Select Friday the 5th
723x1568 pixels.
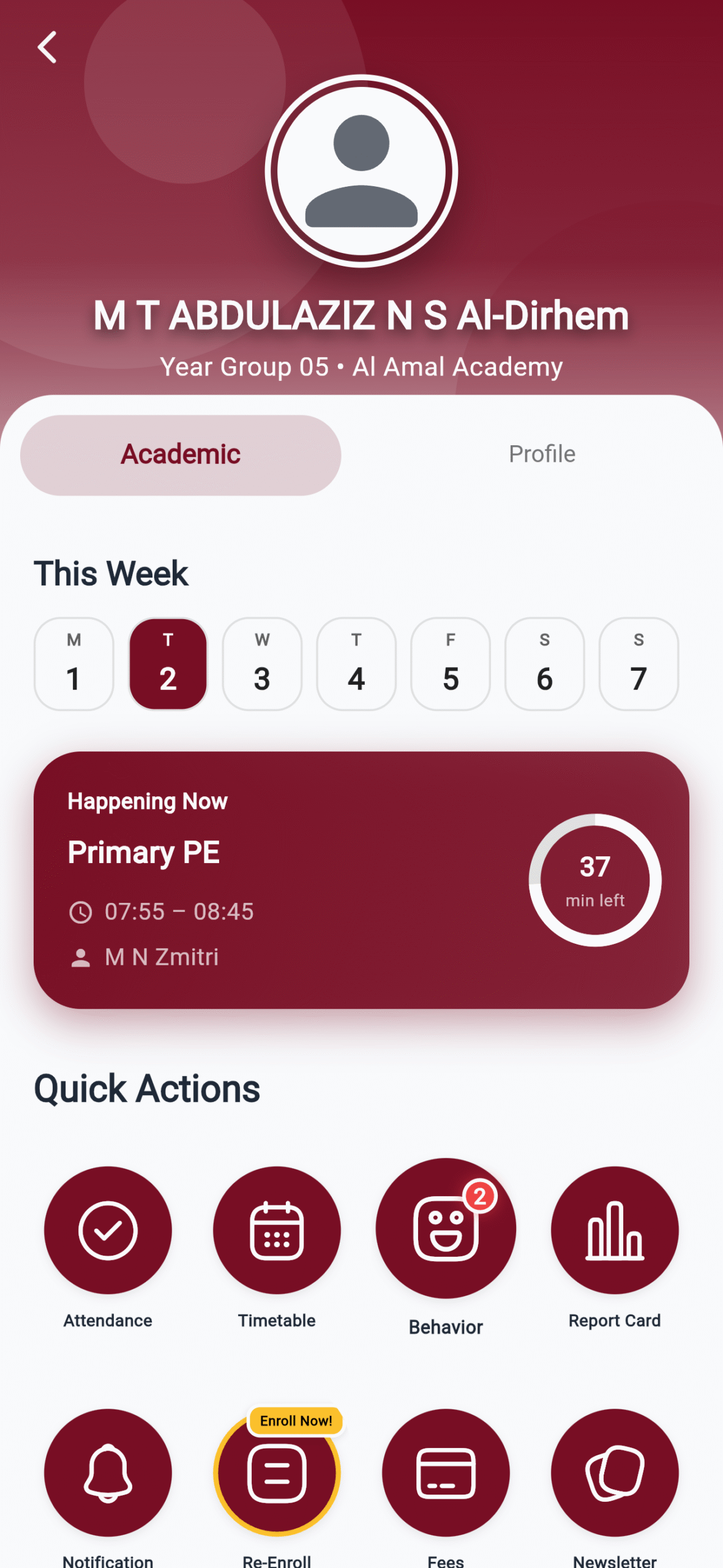[x=451, y=664]
